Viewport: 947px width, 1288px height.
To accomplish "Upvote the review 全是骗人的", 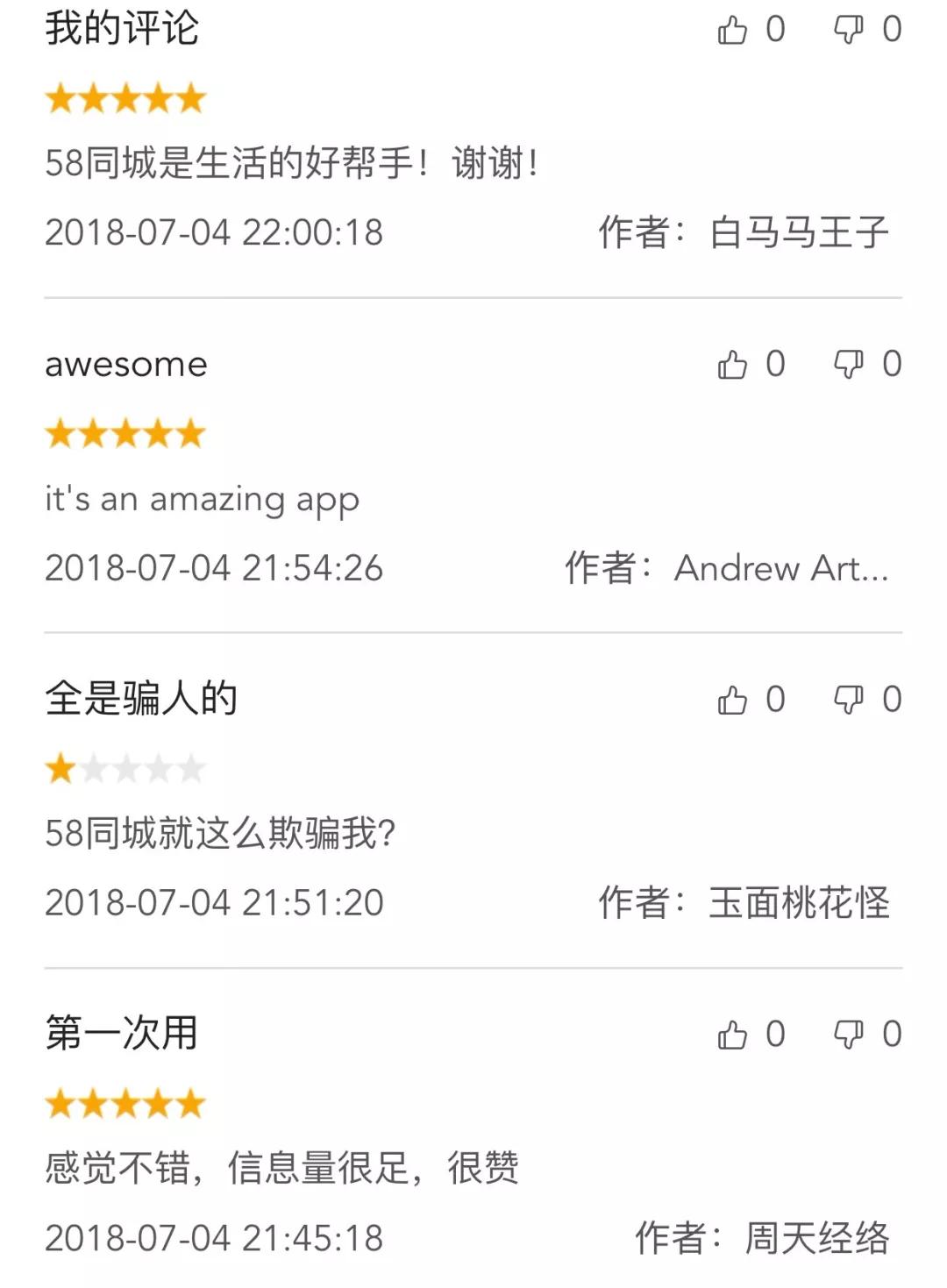I will [732, 701].
